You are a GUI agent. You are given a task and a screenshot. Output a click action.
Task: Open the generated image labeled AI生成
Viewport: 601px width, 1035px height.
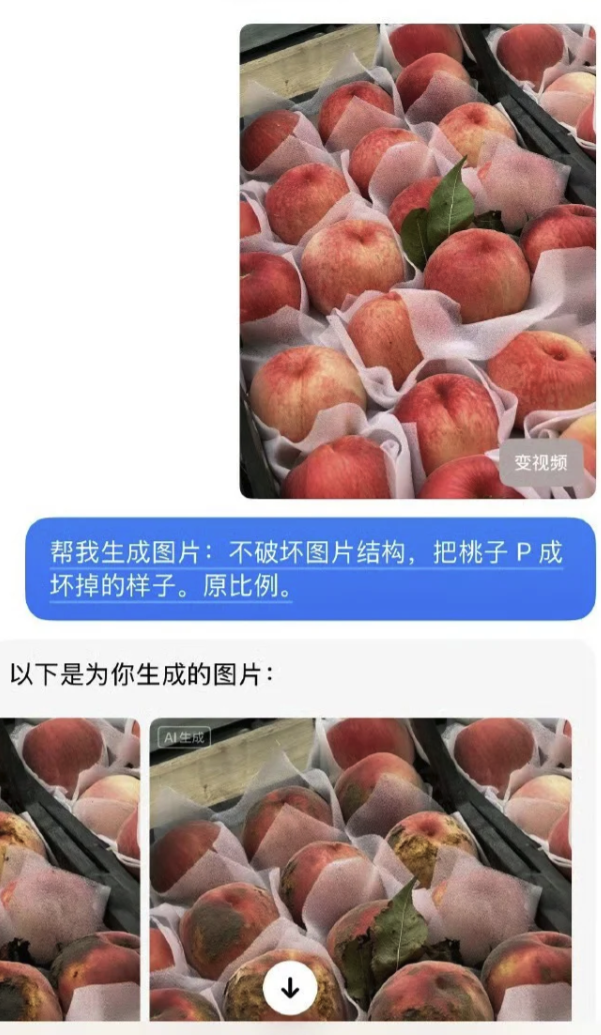(x=361, y=869)
